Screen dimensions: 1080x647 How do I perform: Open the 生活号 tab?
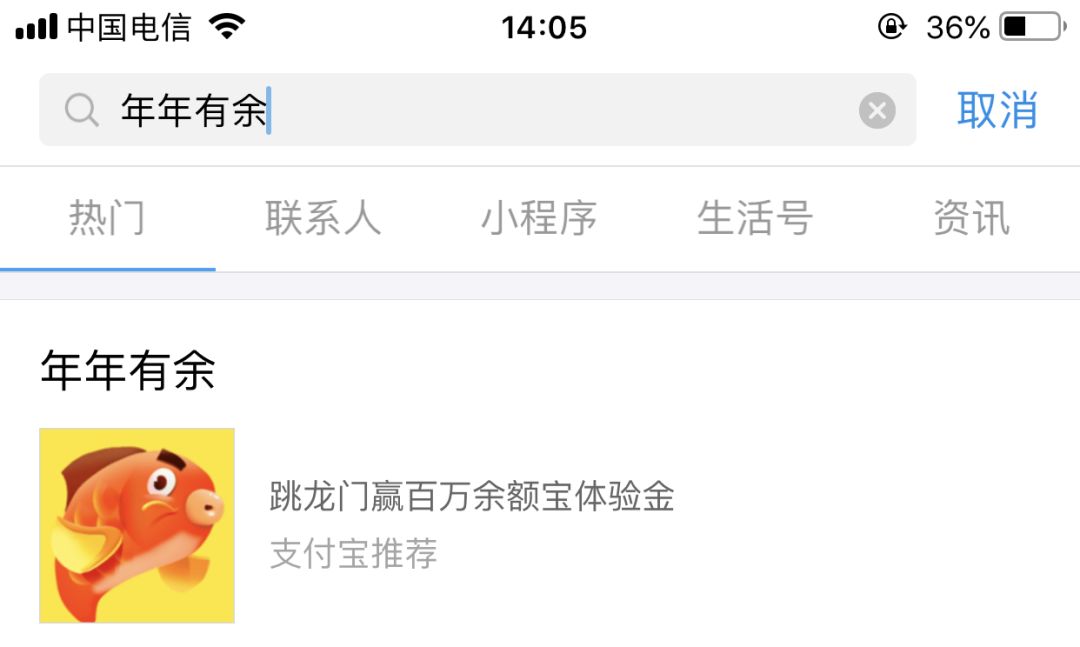[755, 218]
